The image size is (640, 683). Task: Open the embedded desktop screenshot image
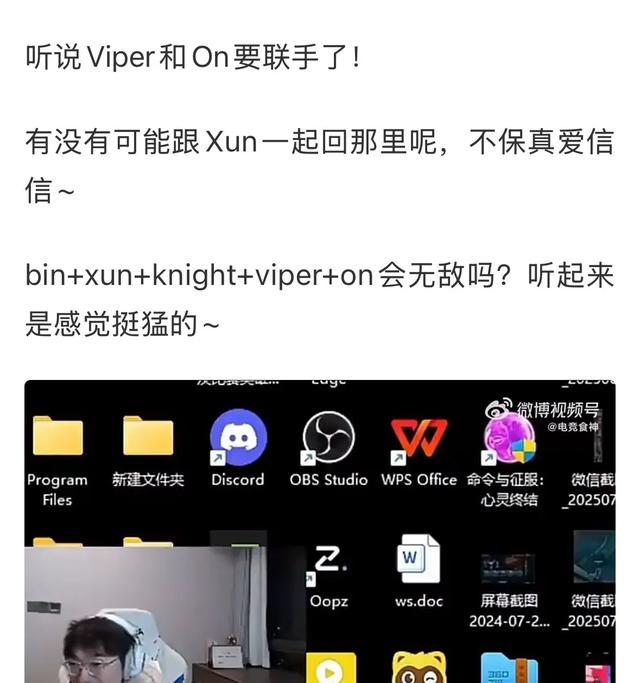[x=320, y=530]
